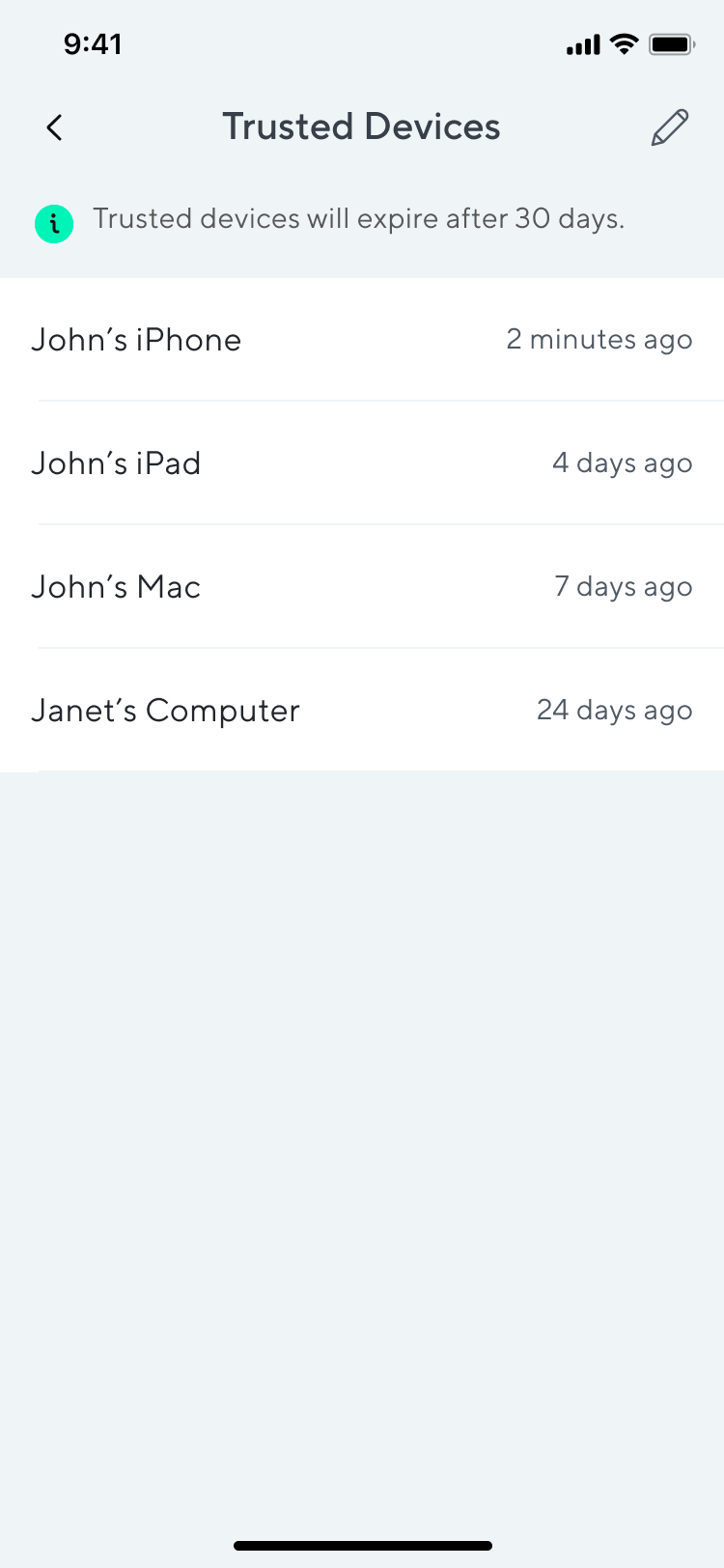
Task: Click the Wi-Fi status icon
Action: 624,43
